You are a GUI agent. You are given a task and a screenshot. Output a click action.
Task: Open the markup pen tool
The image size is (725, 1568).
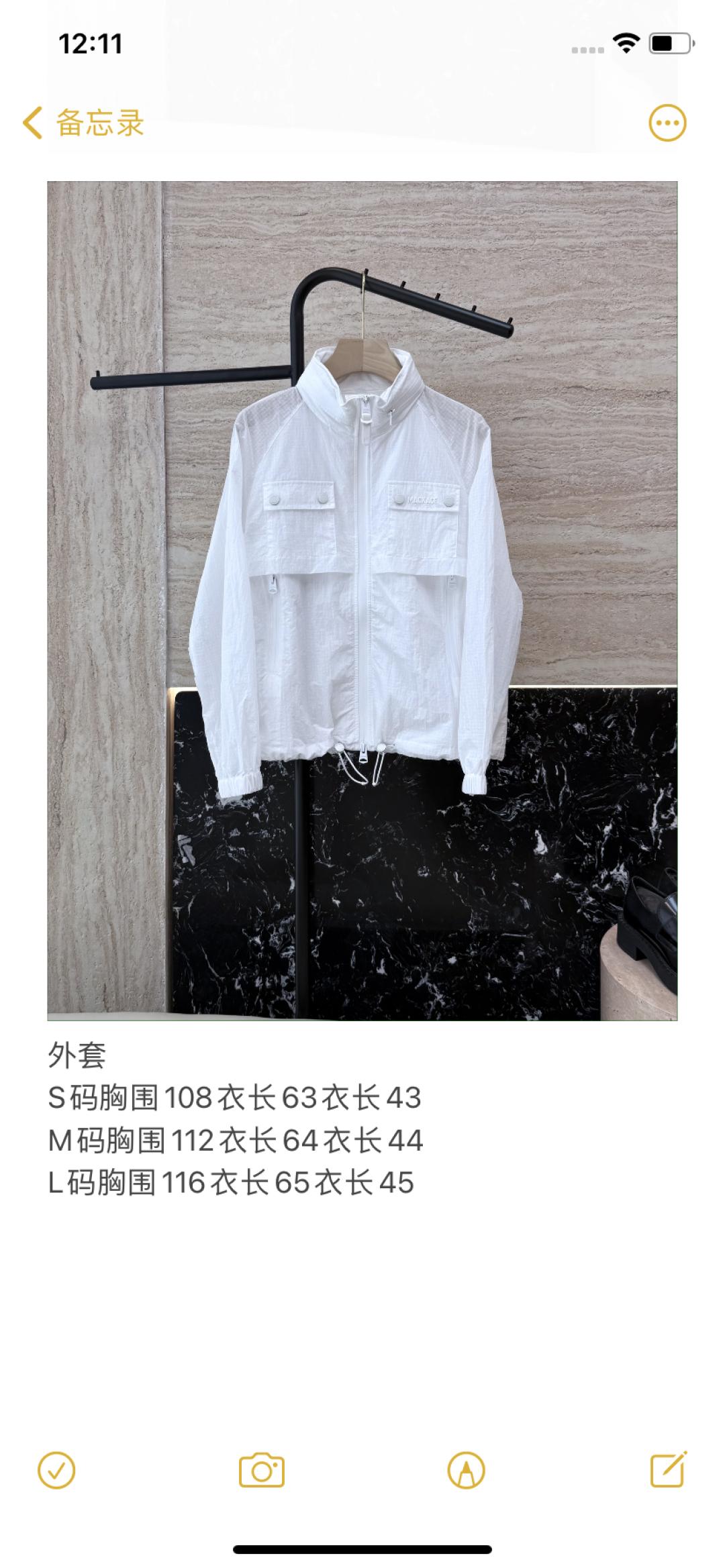[x=466, y=1471]
